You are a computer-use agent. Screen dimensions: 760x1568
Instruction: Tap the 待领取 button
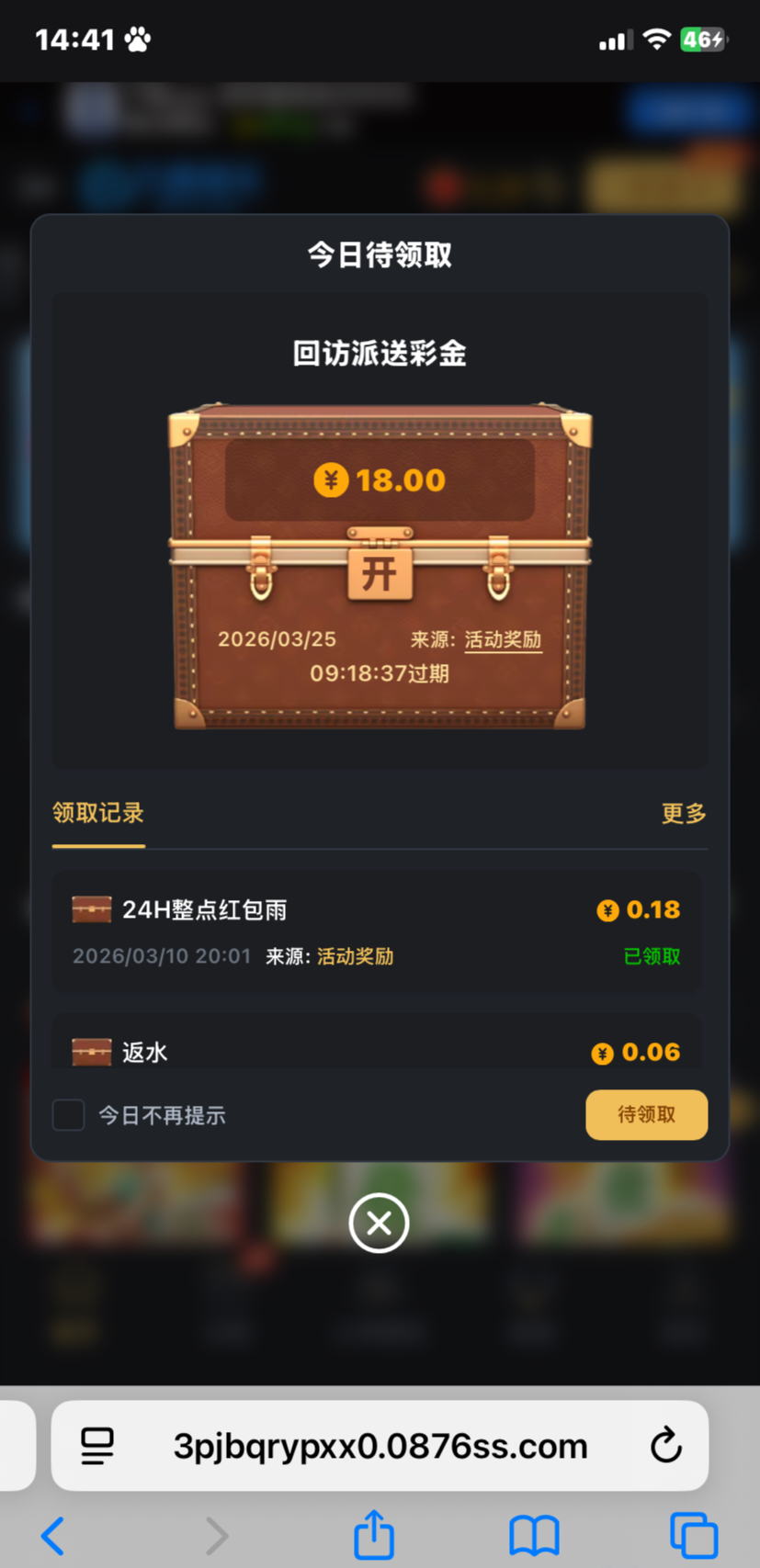[646, 1115]
